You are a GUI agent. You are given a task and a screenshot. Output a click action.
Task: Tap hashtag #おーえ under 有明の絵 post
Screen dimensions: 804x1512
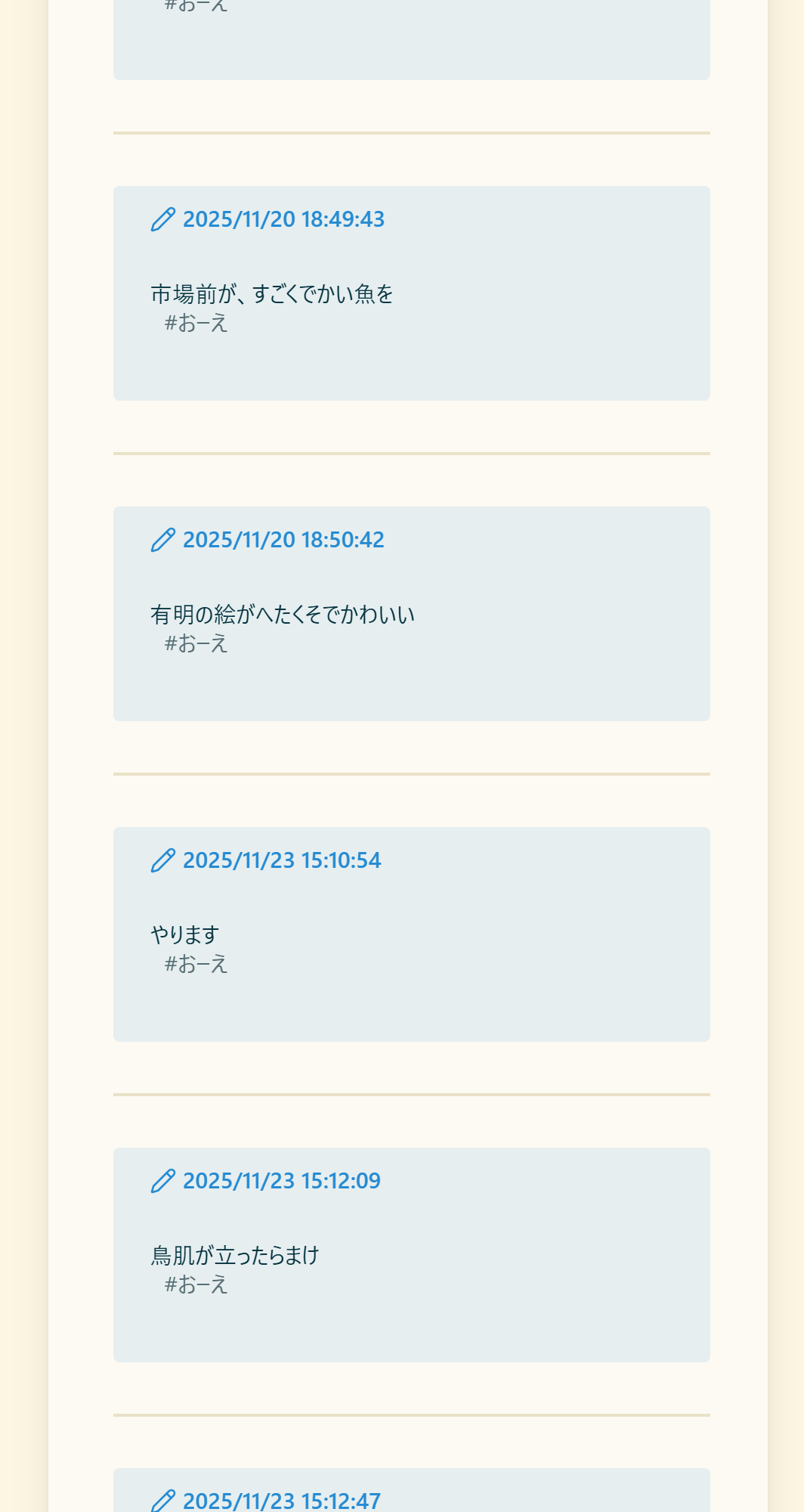(x=196, y=643)
